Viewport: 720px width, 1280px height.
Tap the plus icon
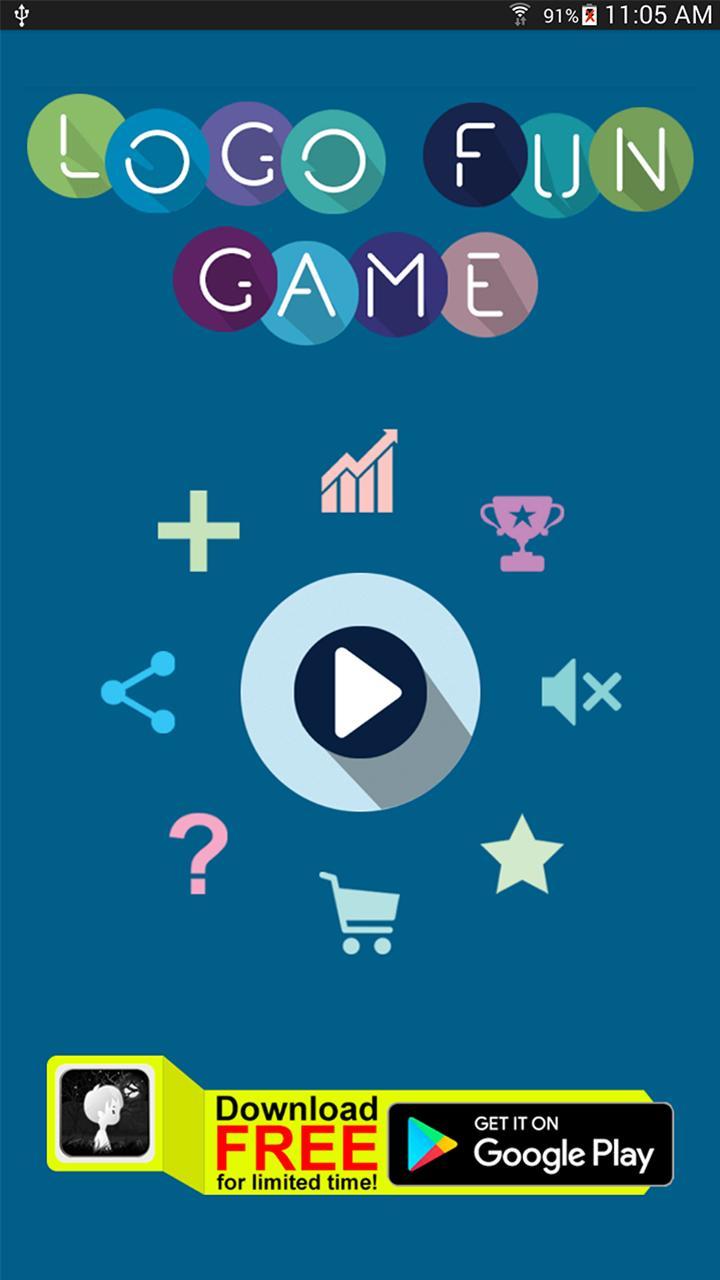click(198, 531)
